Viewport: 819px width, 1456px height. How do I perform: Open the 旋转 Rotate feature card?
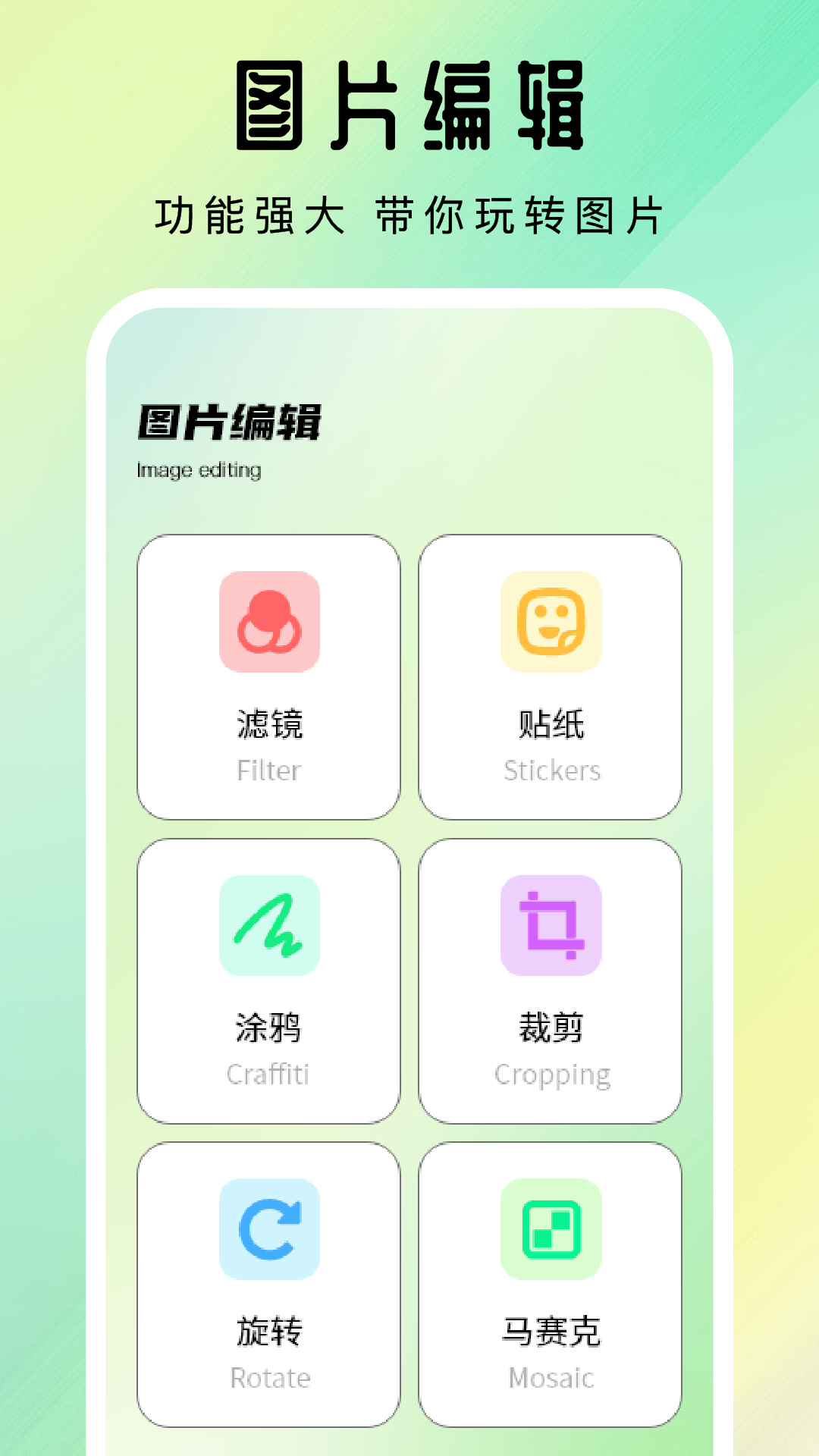point(268,1282)
